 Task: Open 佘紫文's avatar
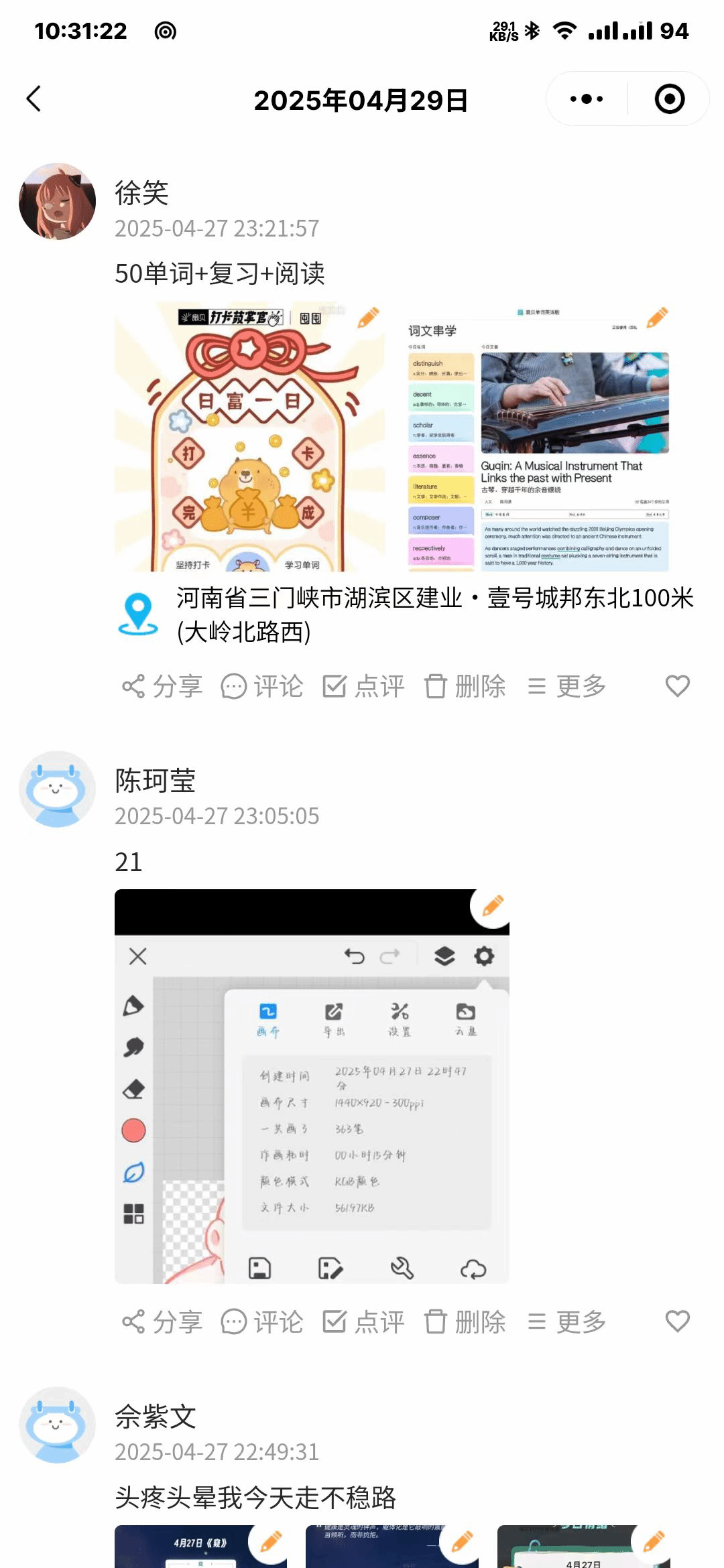[x=58, y=1425]
